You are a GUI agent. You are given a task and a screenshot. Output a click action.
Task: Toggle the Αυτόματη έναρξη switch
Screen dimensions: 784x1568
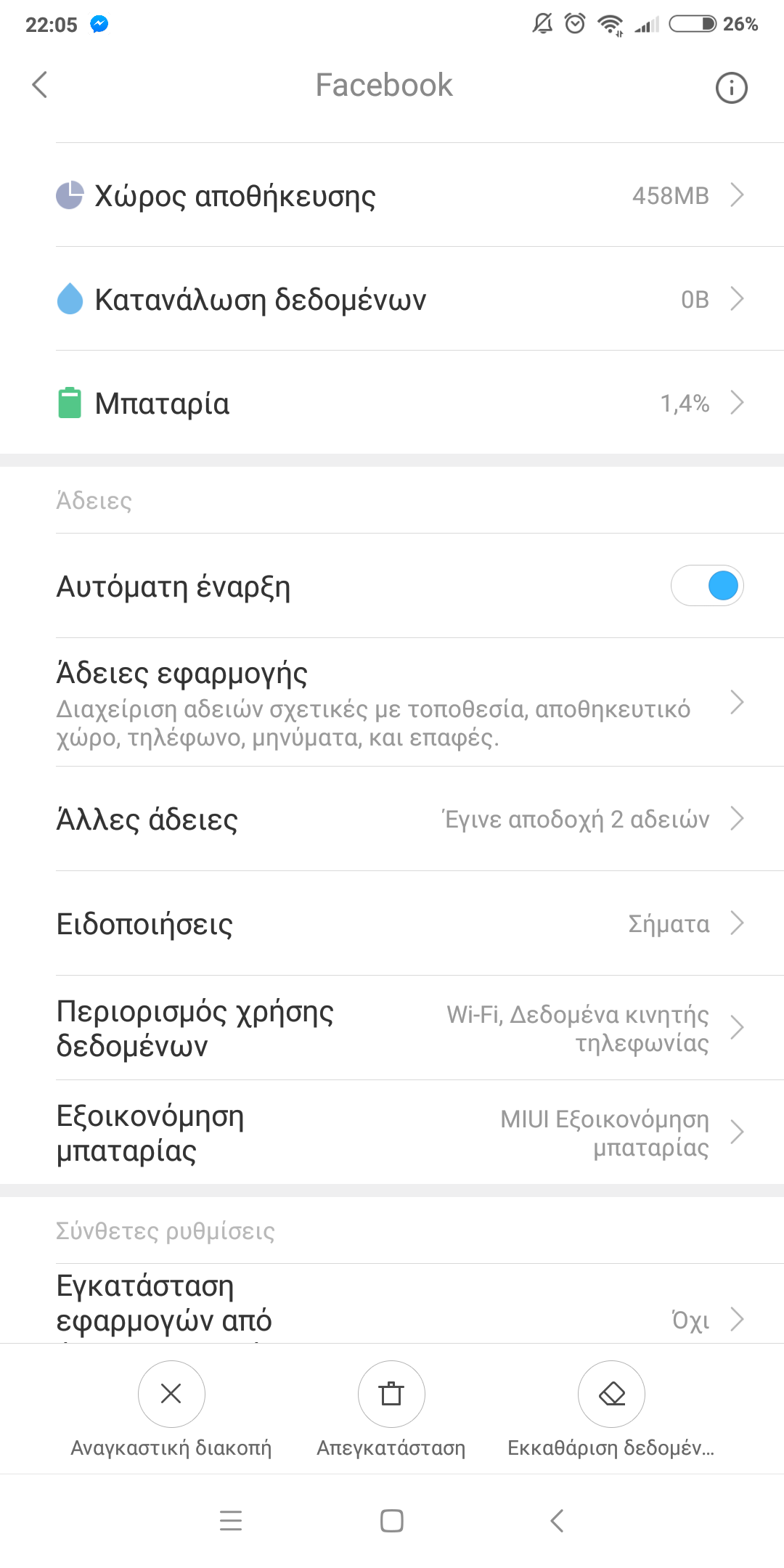707,586
